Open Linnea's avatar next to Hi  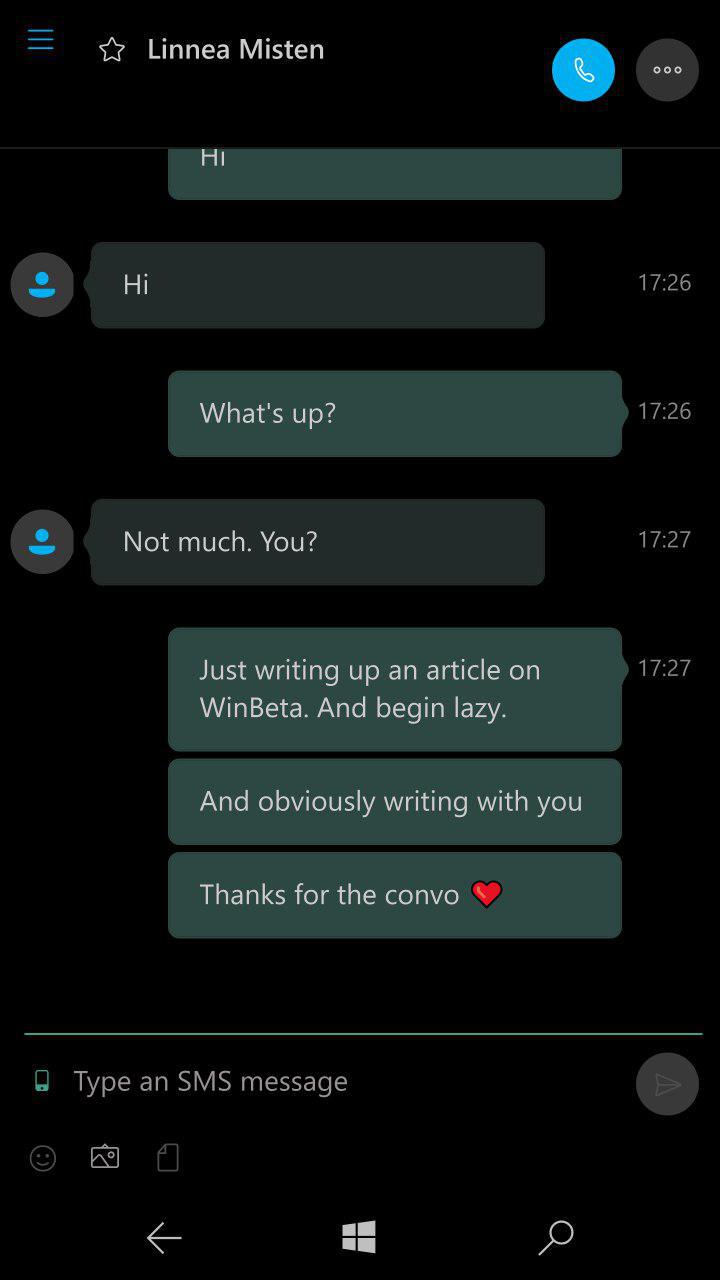click(42, 285)
